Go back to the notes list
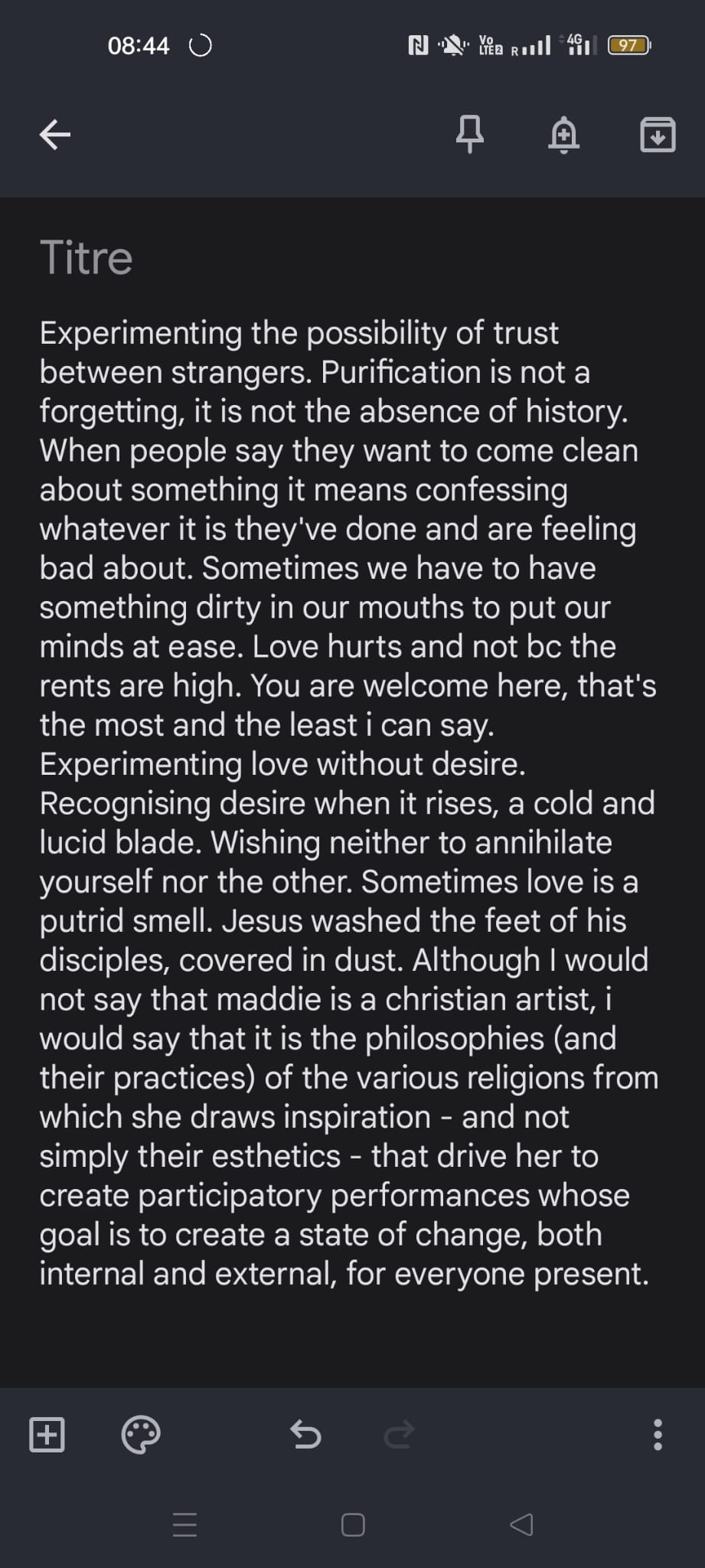 click(55, 136)
